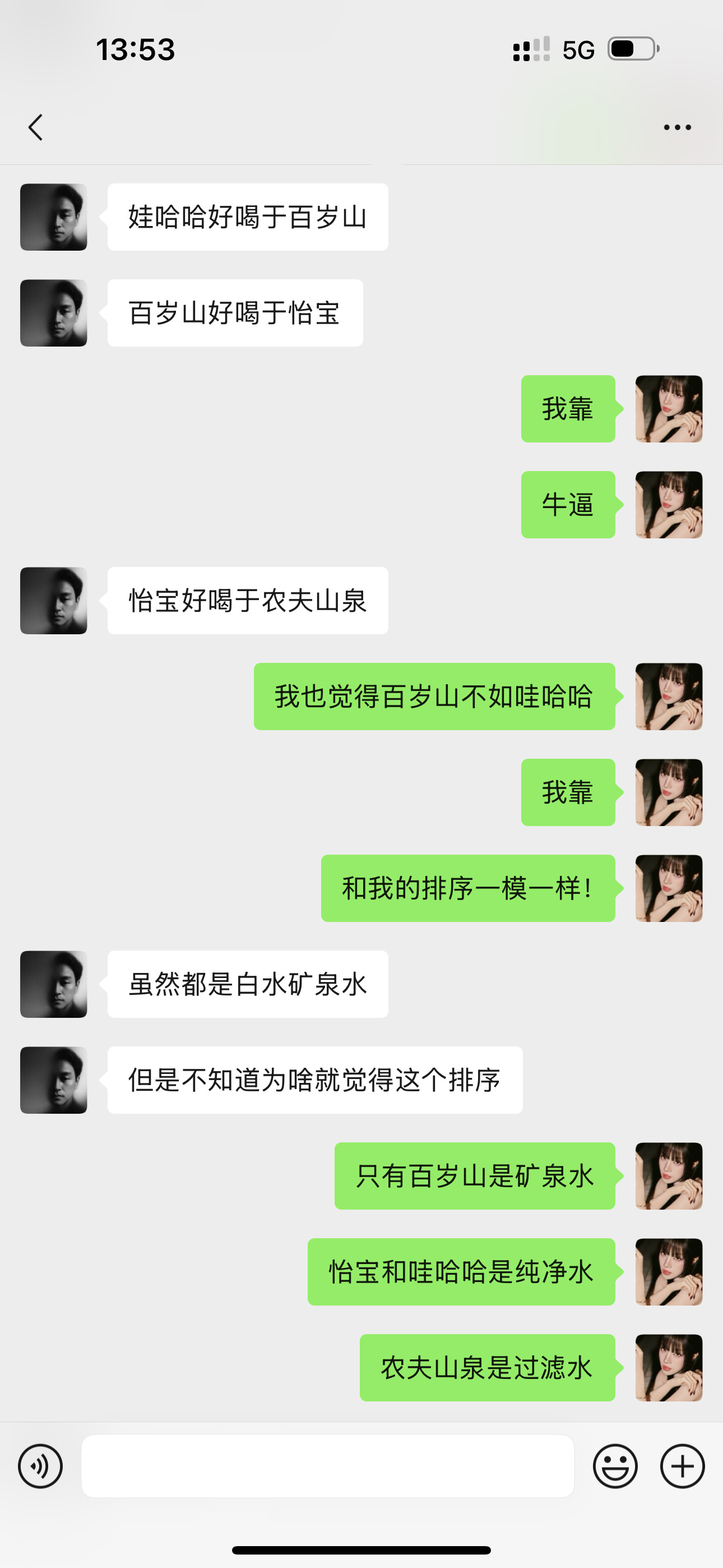The width and height of the screenshot is (723, 1568).
Task: Open the emoji sticker panel
Action: coord(615,1466)
